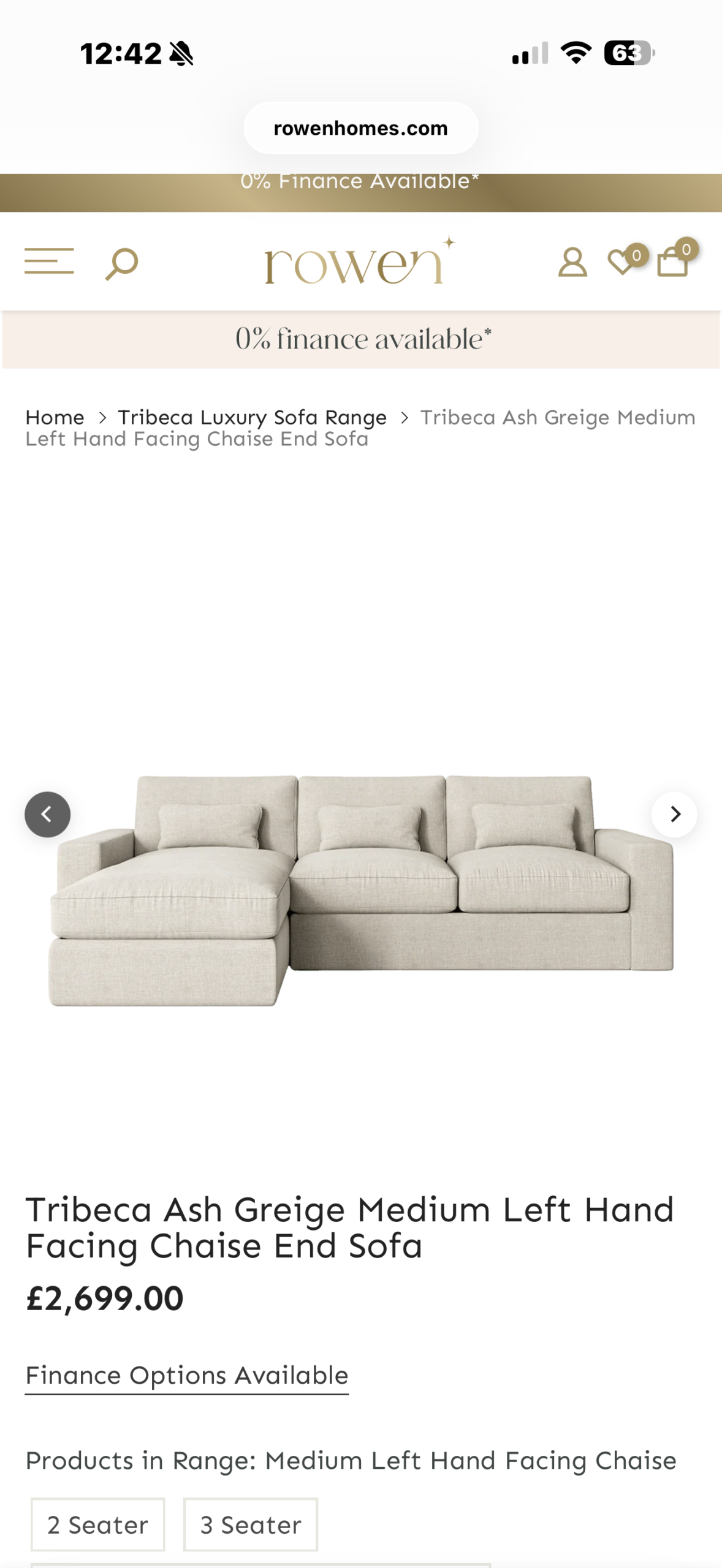This screenshot has height=1568, width=722.
Task: Show previous sofa image
Action: click(47, 815)
